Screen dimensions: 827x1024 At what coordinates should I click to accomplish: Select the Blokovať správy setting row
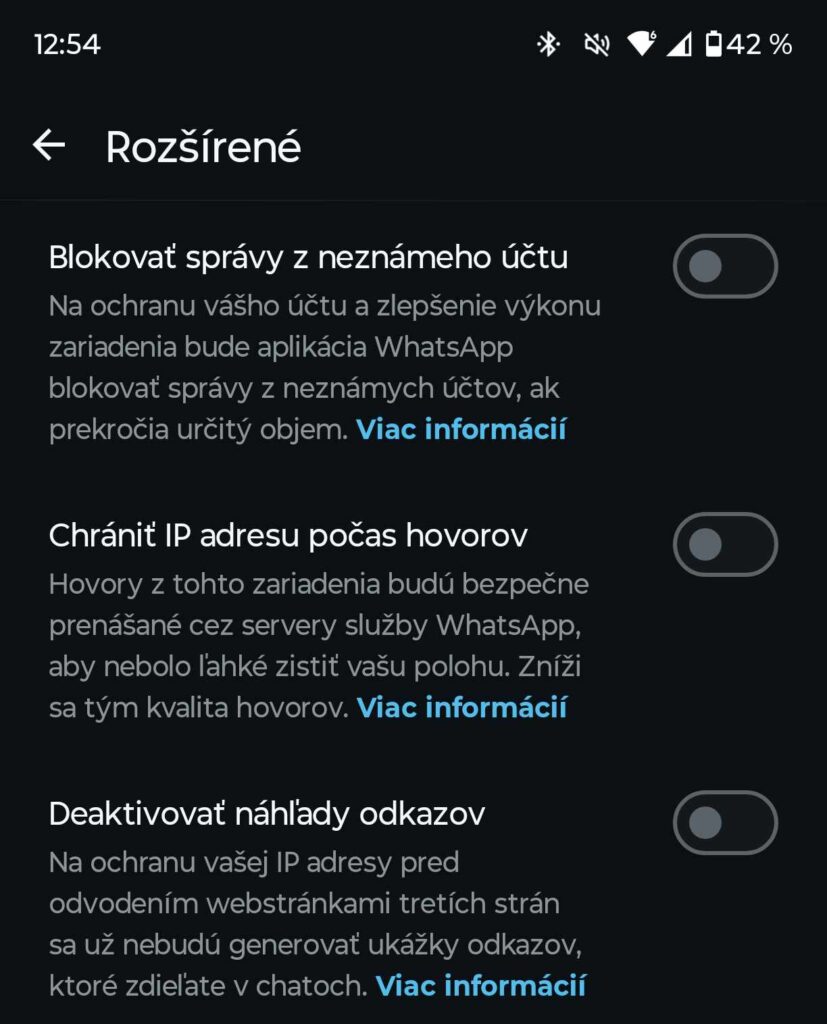tap(300, 257)
